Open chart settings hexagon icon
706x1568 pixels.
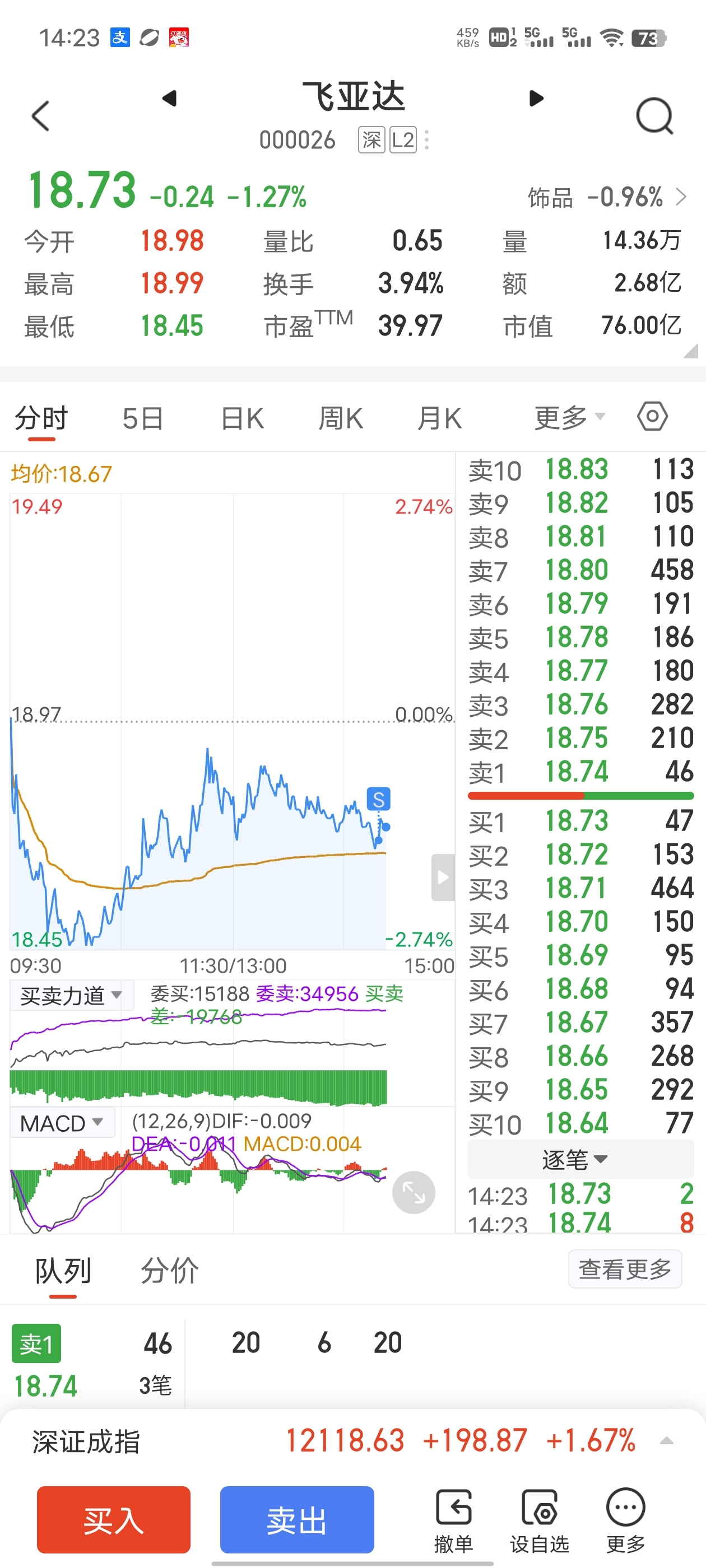coord(652,417)
